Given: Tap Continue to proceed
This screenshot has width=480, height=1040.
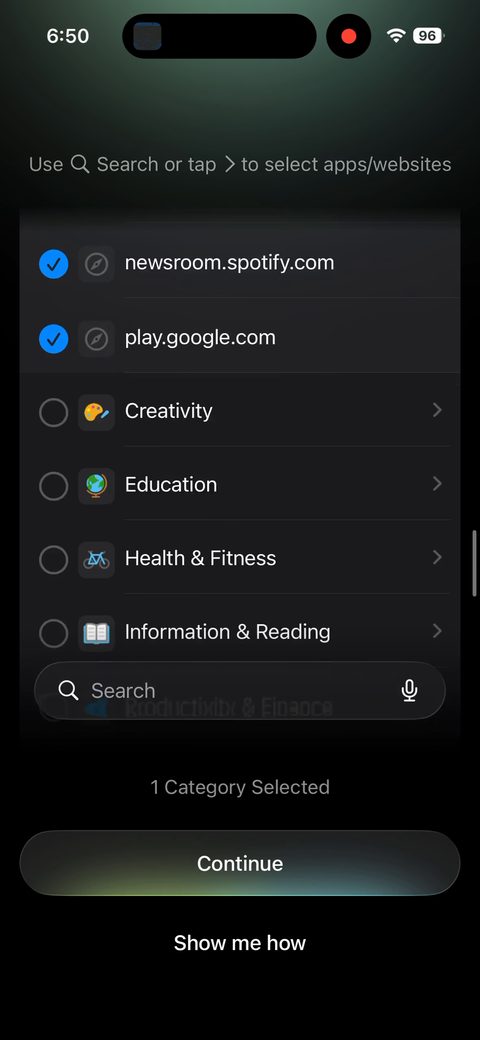Looking at the screenshot, I should point(239,863).
